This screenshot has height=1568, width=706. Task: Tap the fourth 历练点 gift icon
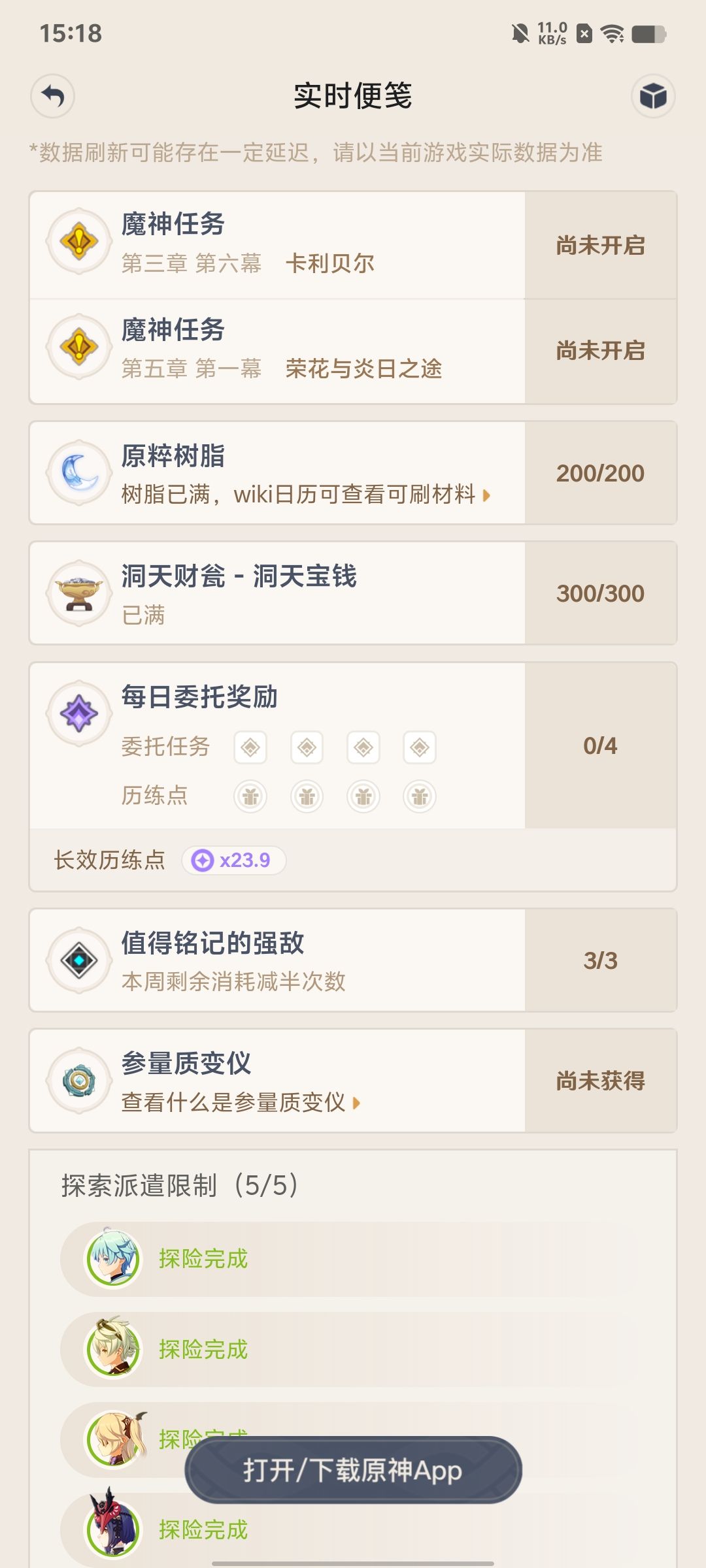pyautogui.click(x=420, y=796)
